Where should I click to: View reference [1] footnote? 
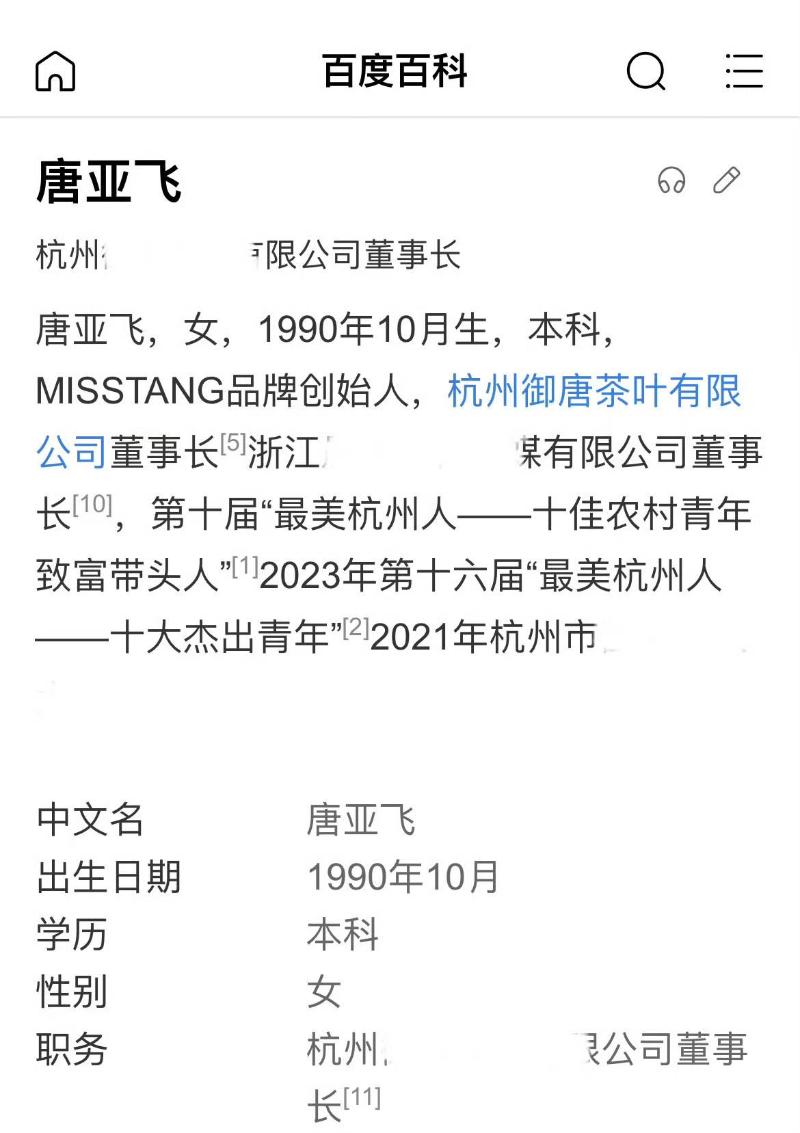click(245, 568)
